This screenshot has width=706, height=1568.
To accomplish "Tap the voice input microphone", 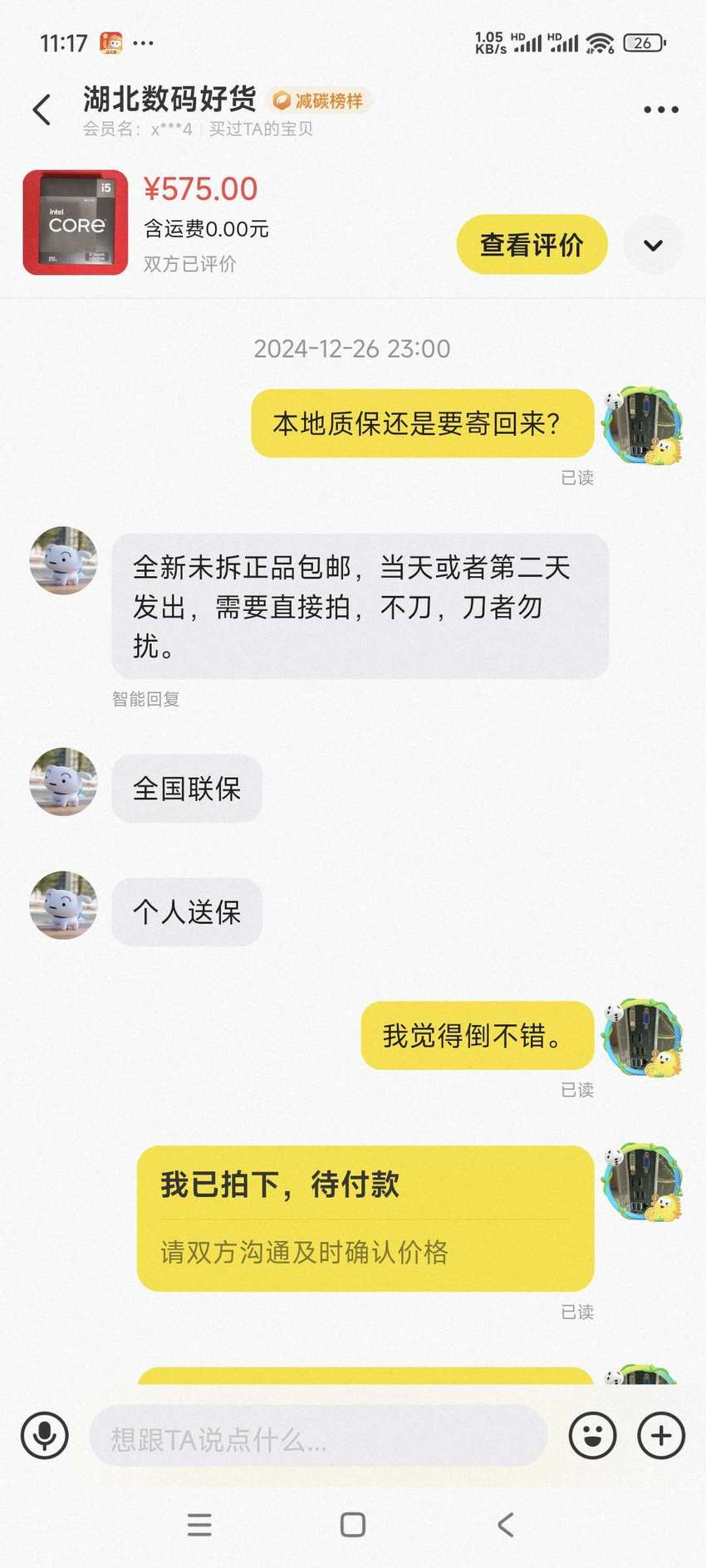I will pyautogui.click(x=45, y=1435).
